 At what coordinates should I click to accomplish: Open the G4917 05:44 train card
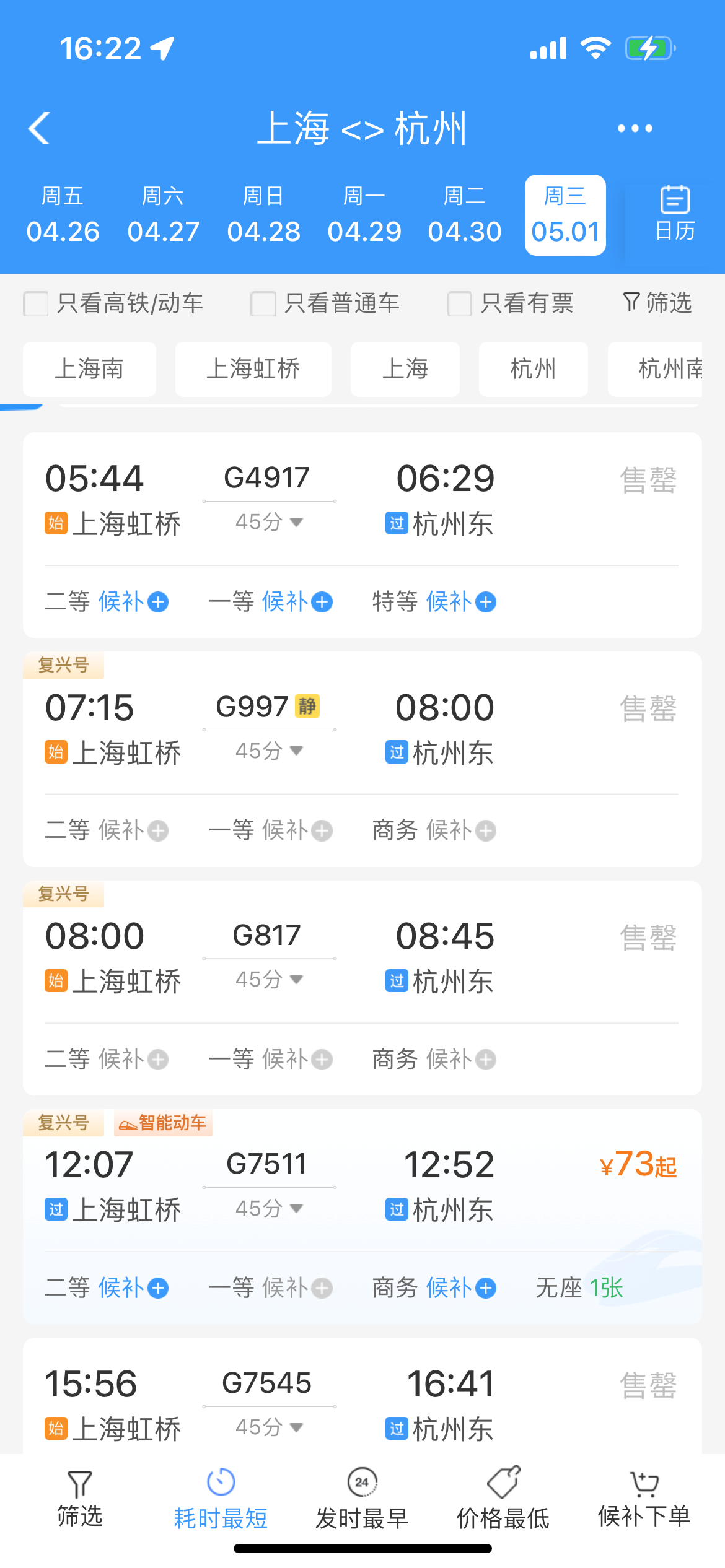pos(362,535)
